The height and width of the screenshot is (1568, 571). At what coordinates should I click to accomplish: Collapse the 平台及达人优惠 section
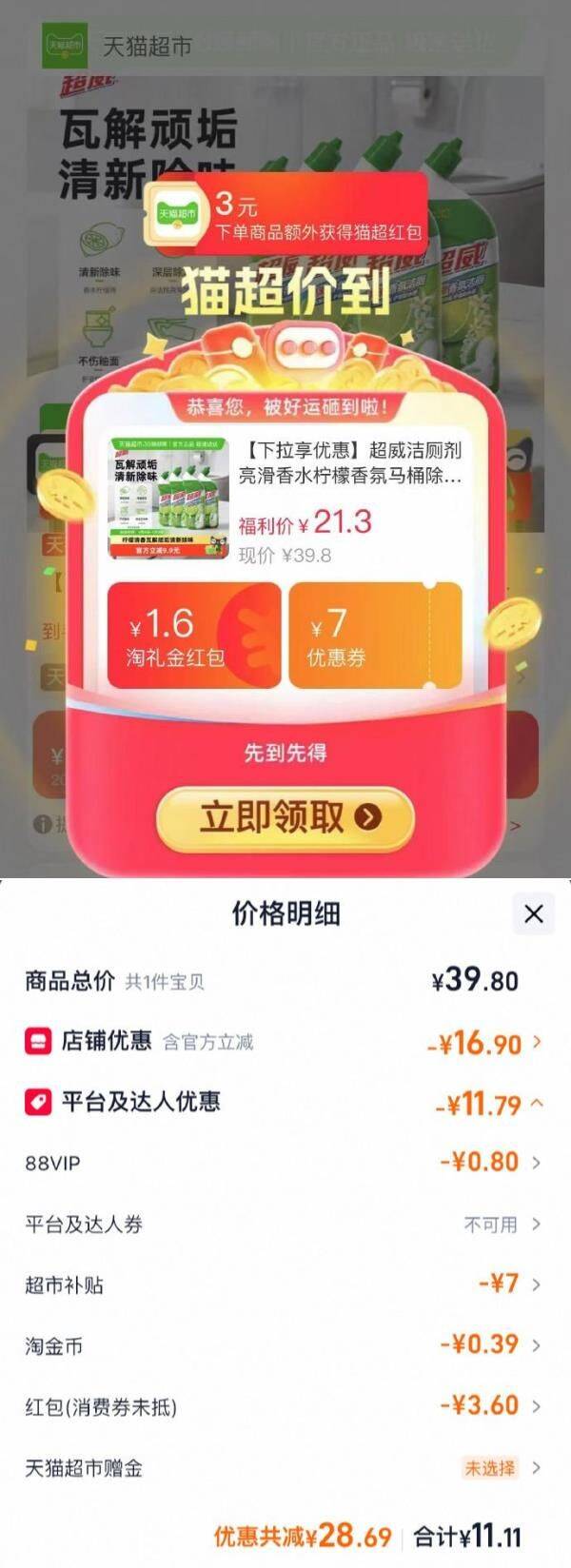(x=285, y=1103)
